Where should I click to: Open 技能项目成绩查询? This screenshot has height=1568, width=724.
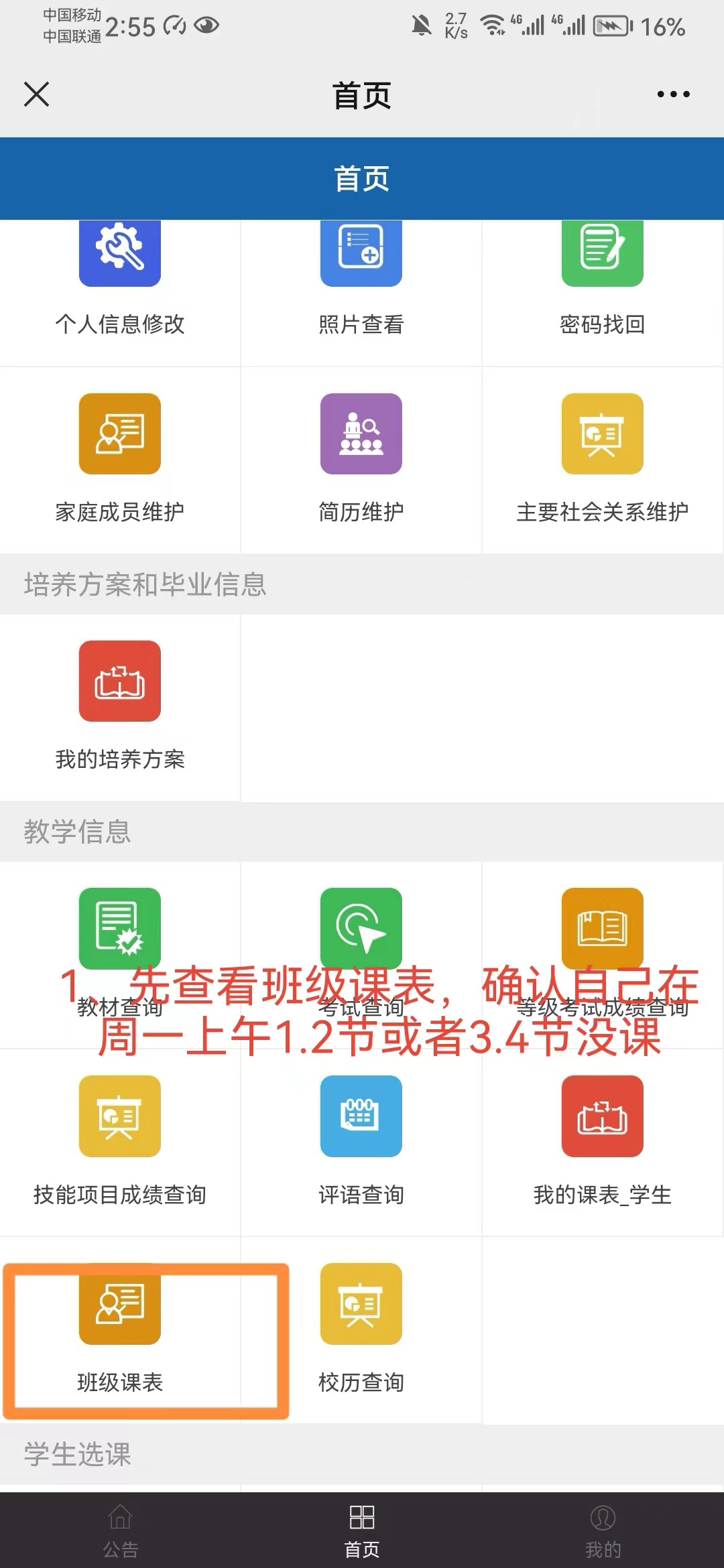tap(120, 1142)
